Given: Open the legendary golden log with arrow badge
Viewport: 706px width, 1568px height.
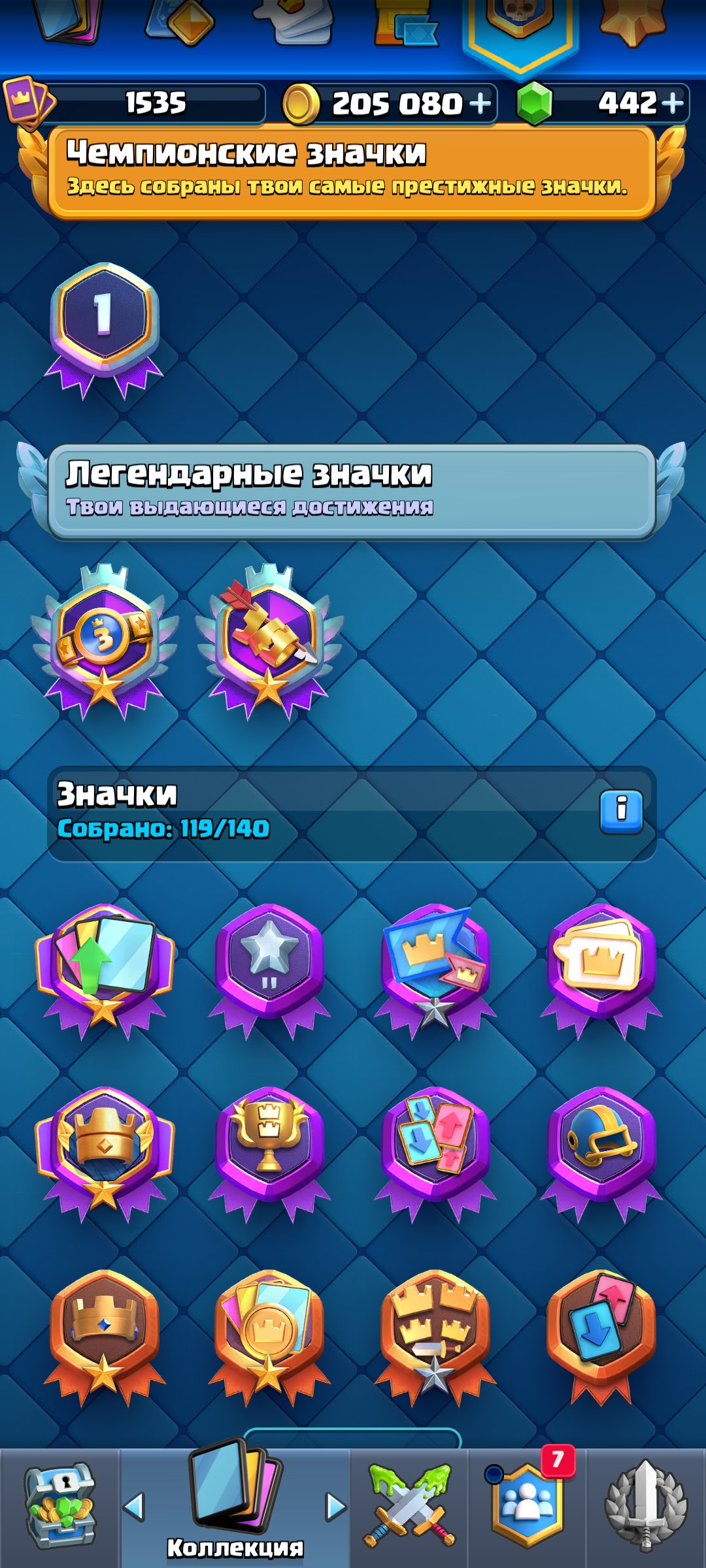Looking at the screenshot, I should tap(269, 642).
